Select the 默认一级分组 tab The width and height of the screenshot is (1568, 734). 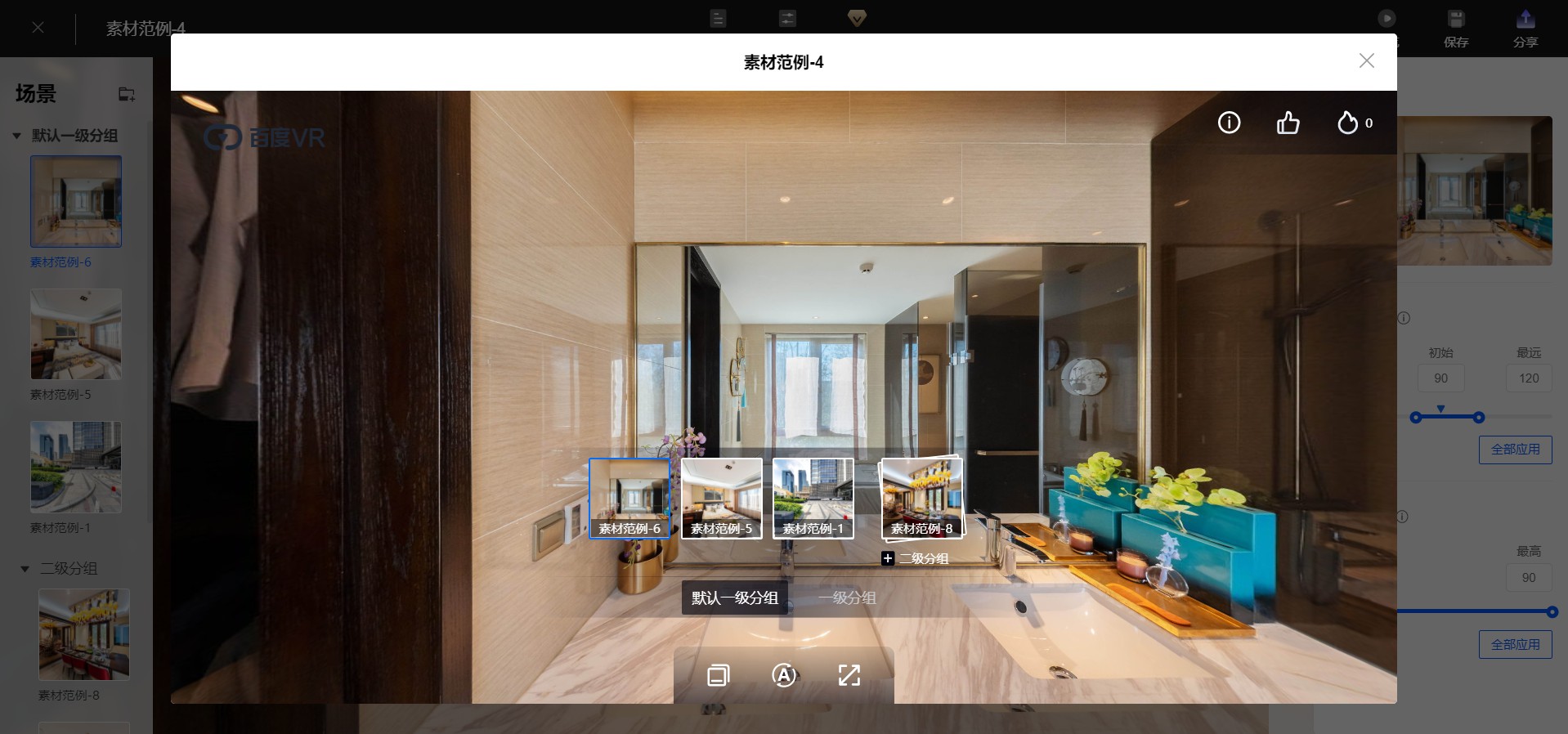[734, 597]
